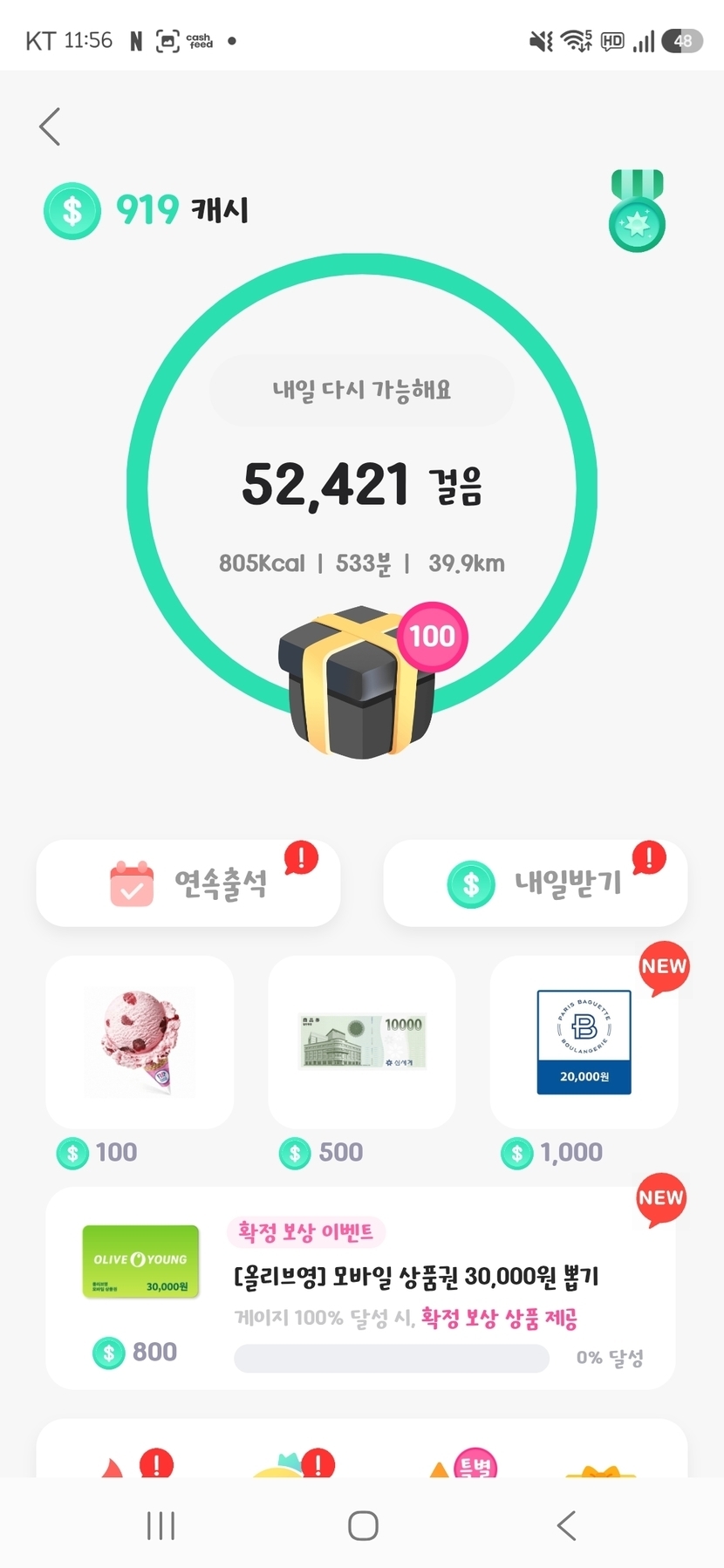Viewport: 724px width, 1568px height.
Task: Open recent apps from navigation bar
Action: (x=161, y=1525)
